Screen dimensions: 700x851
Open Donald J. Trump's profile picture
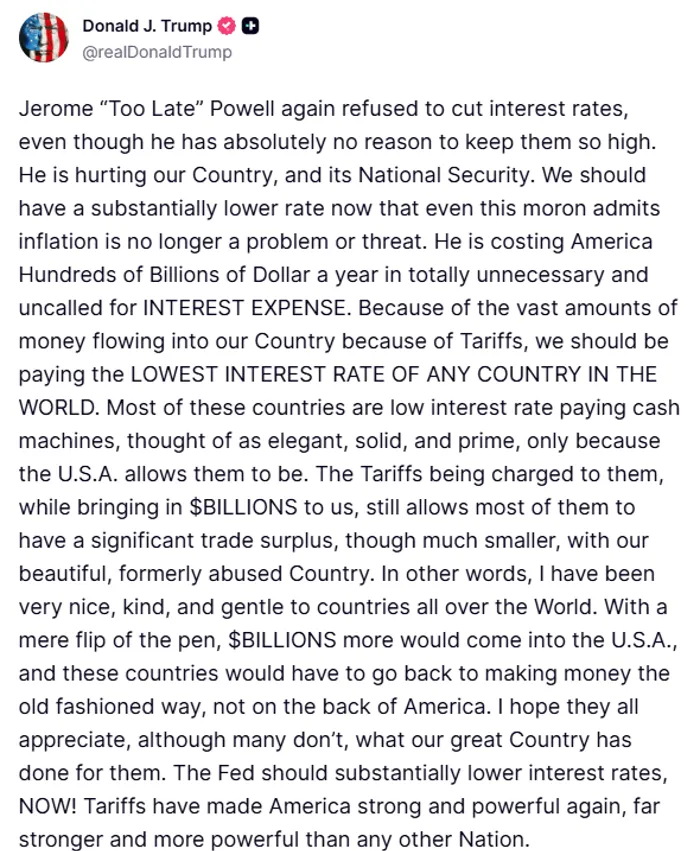tap(43, 37)
